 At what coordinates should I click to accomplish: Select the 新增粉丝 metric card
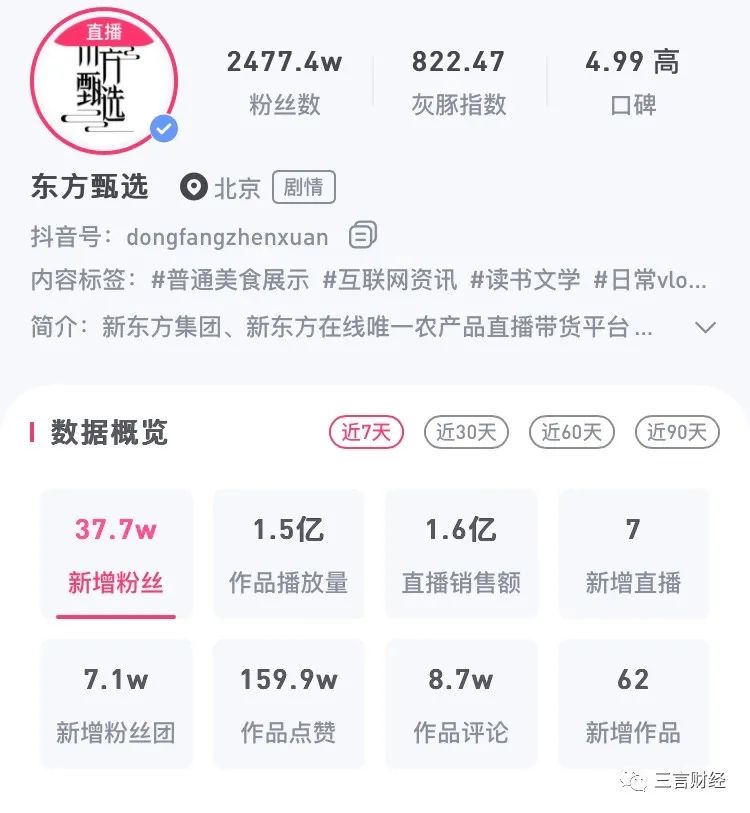(x=116, y=554)
